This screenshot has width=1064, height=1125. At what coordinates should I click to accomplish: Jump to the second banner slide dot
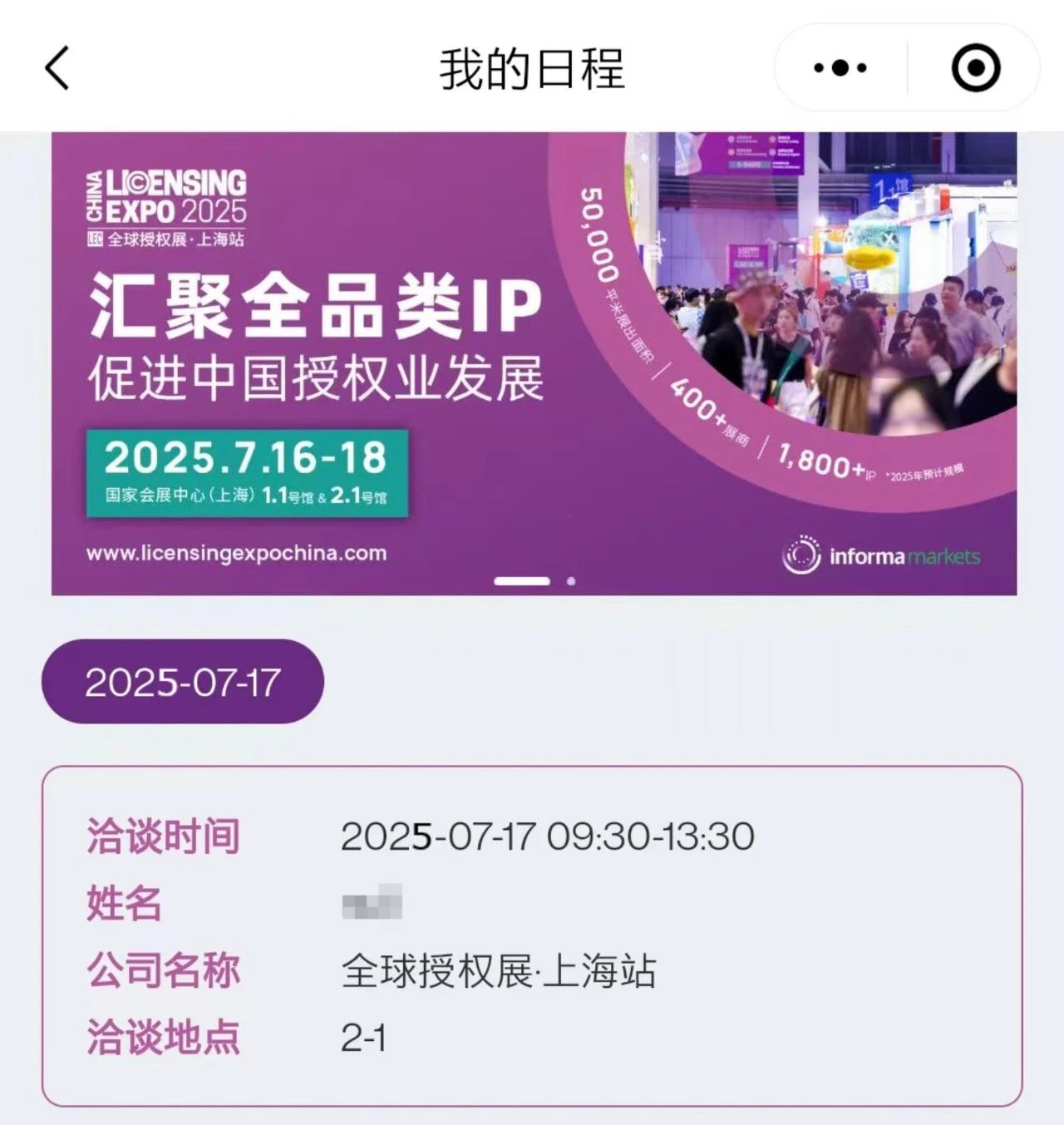tap(571, 581)
